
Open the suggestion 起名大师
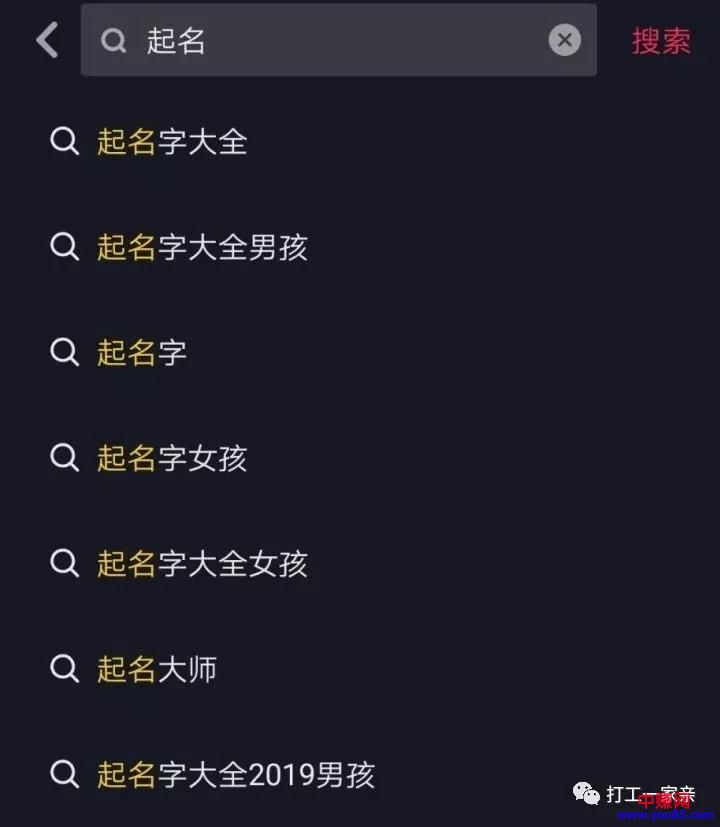(157, 669)
